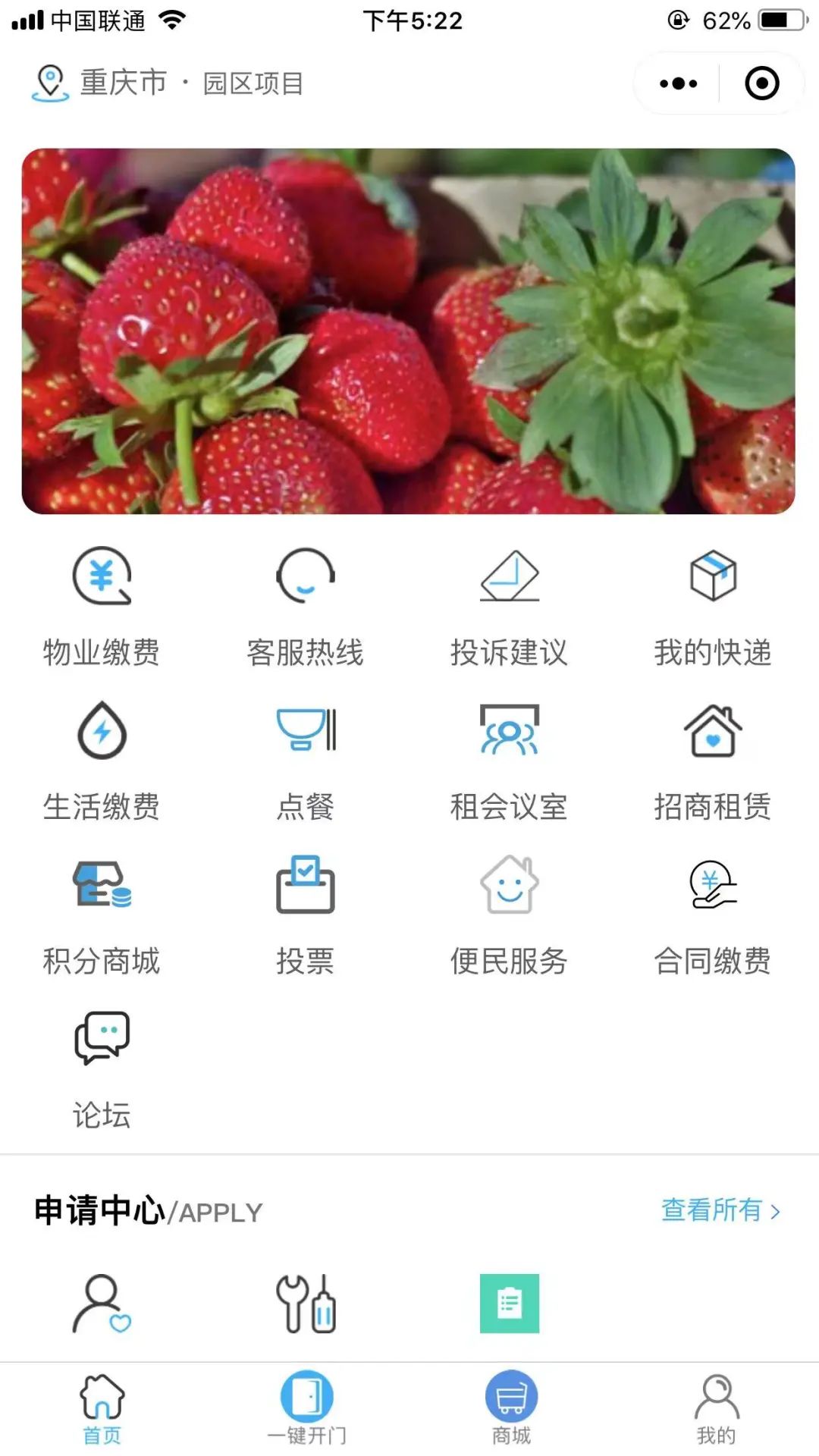Open 便民服务 convenience services

click(509, 915)
